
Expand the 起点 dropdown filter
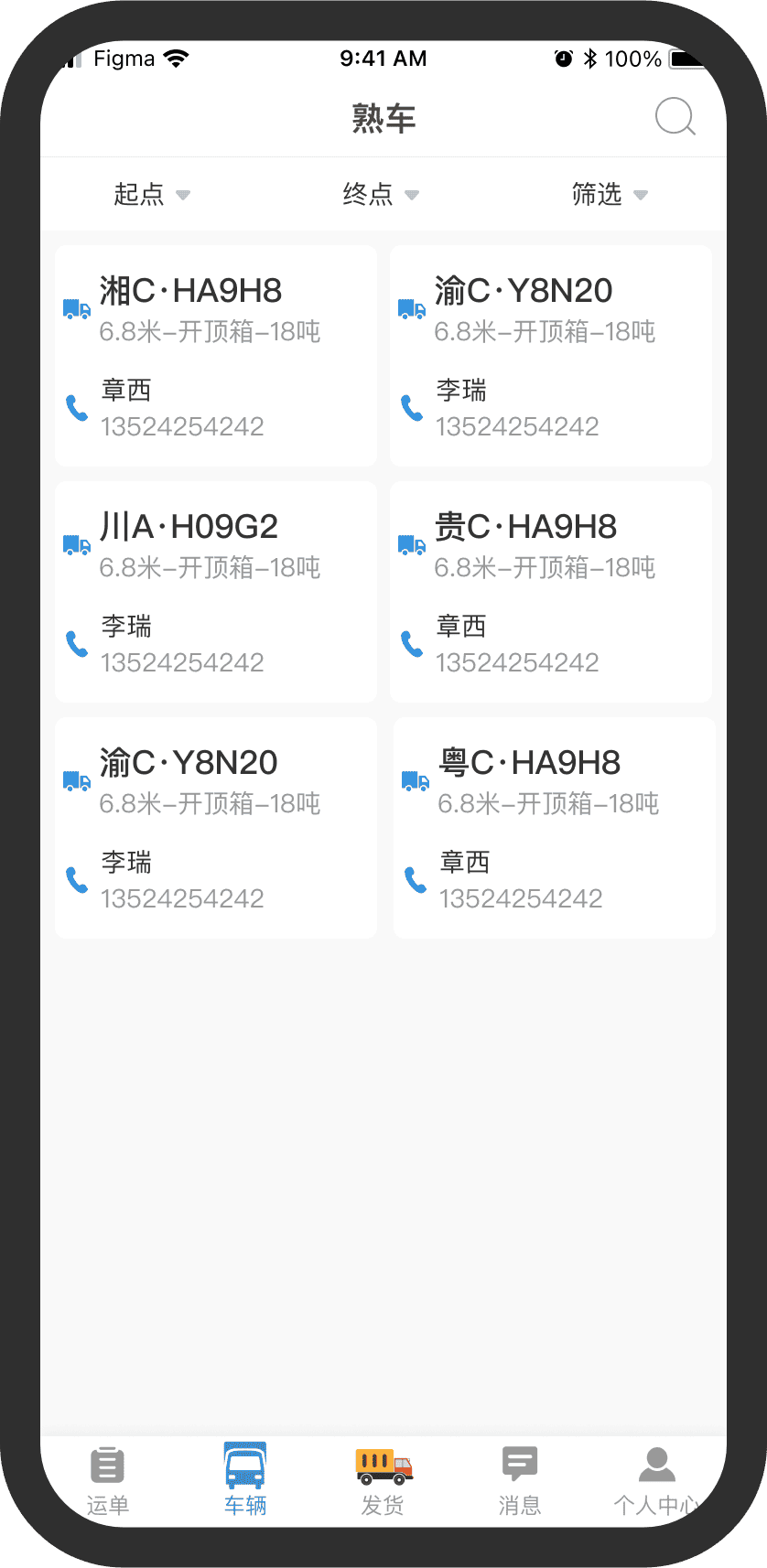pos(151,194)
